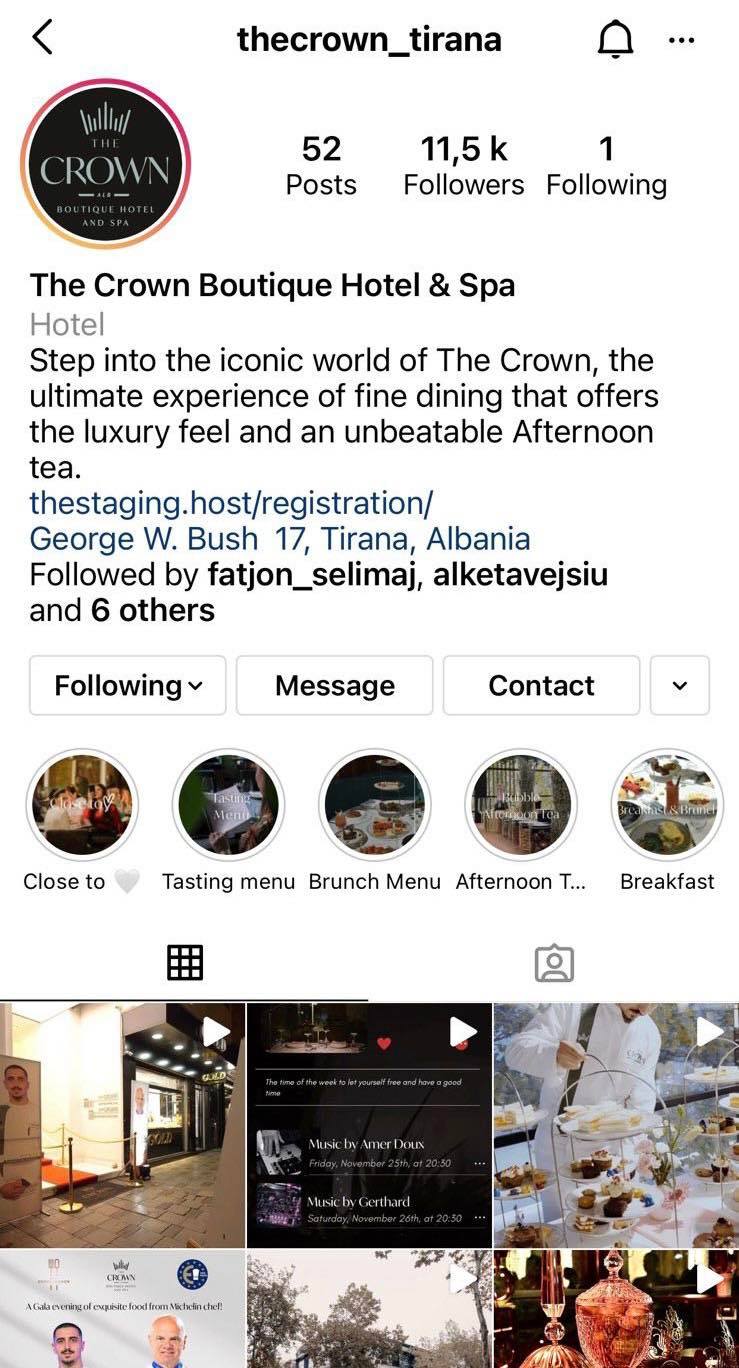739x1368 pixels.
Task: Open George W. Bush 17 address link
Action: 279,539
